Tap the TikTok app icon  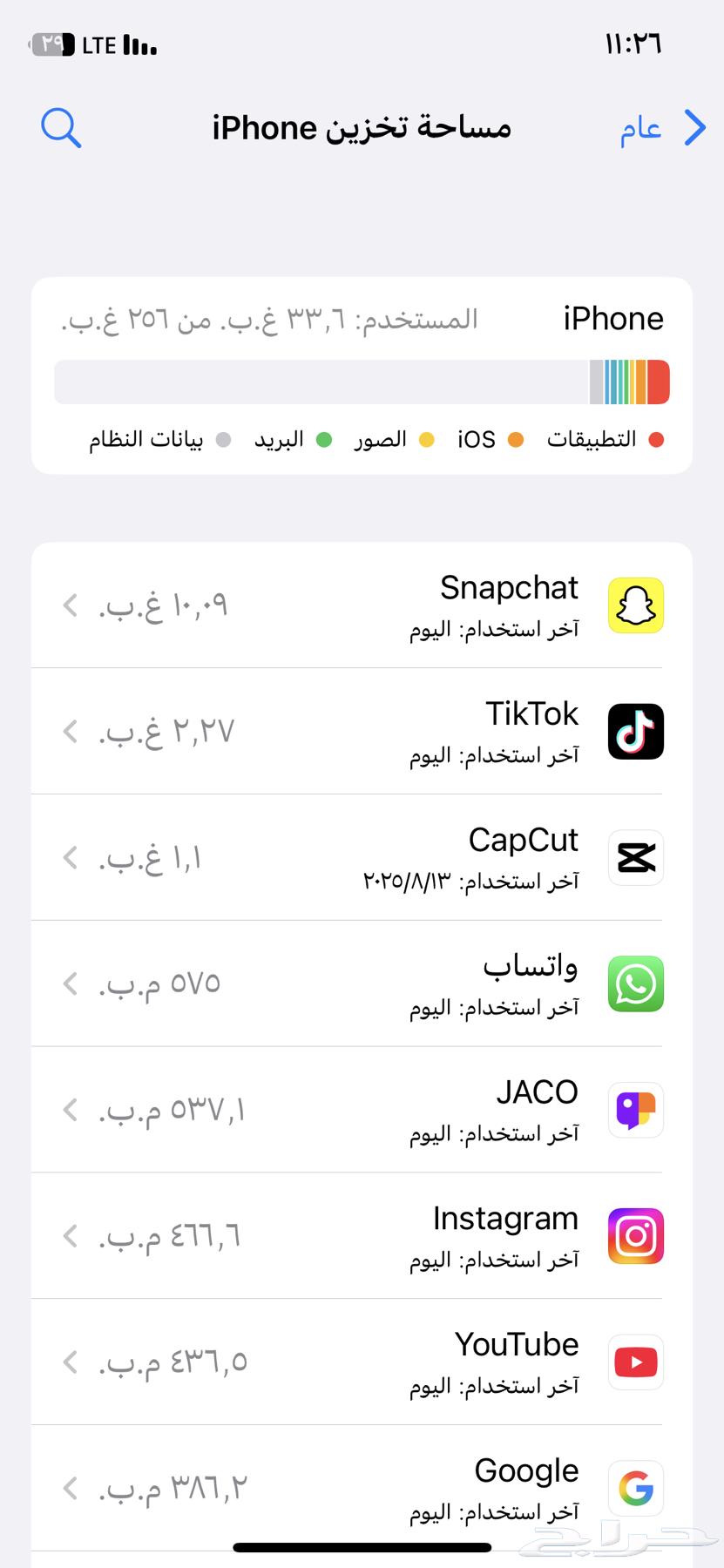click(x=635, y=731)
